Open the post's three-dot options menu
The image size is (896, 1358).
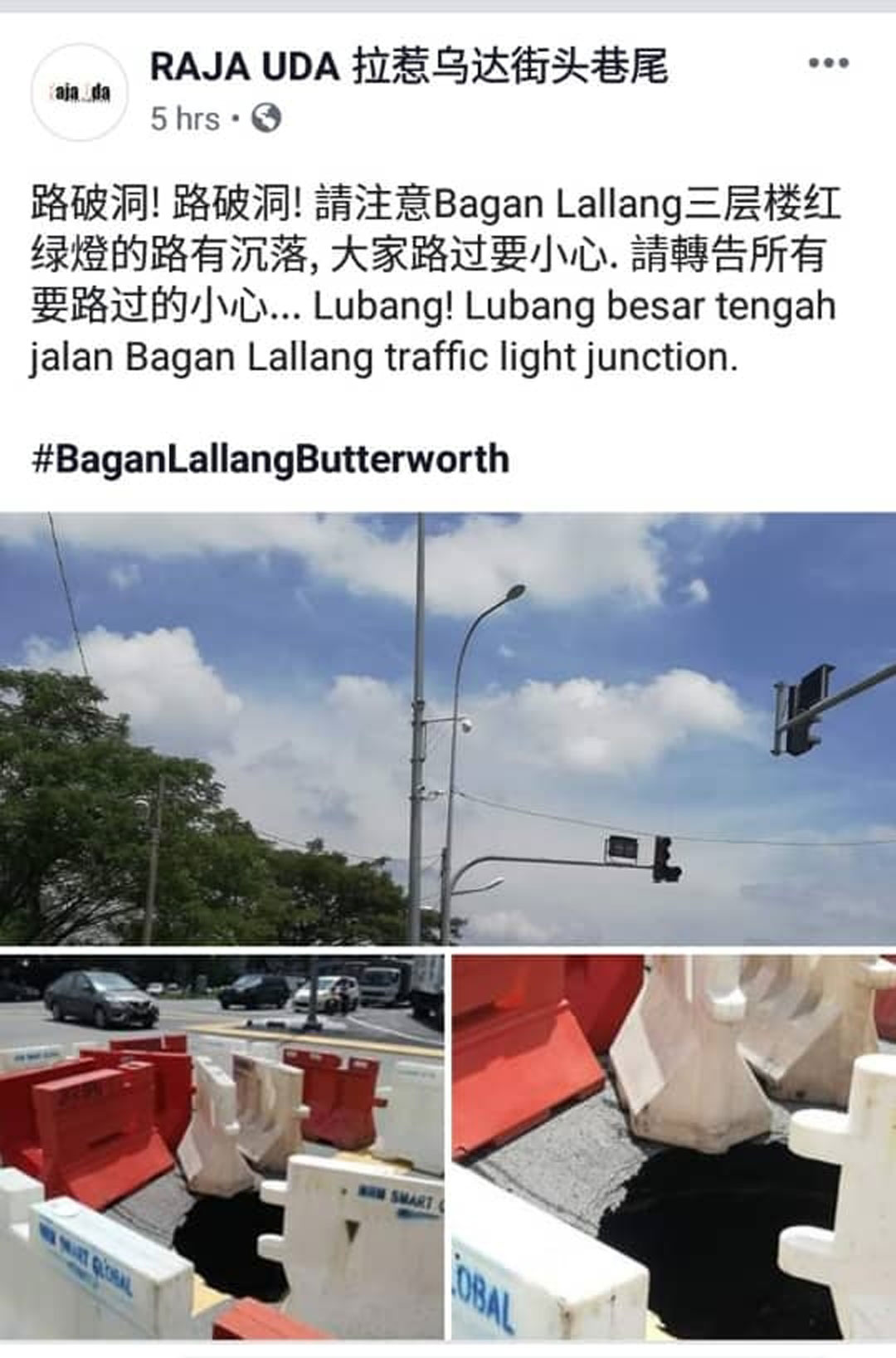pyautogui.click(x=828, y=63)
